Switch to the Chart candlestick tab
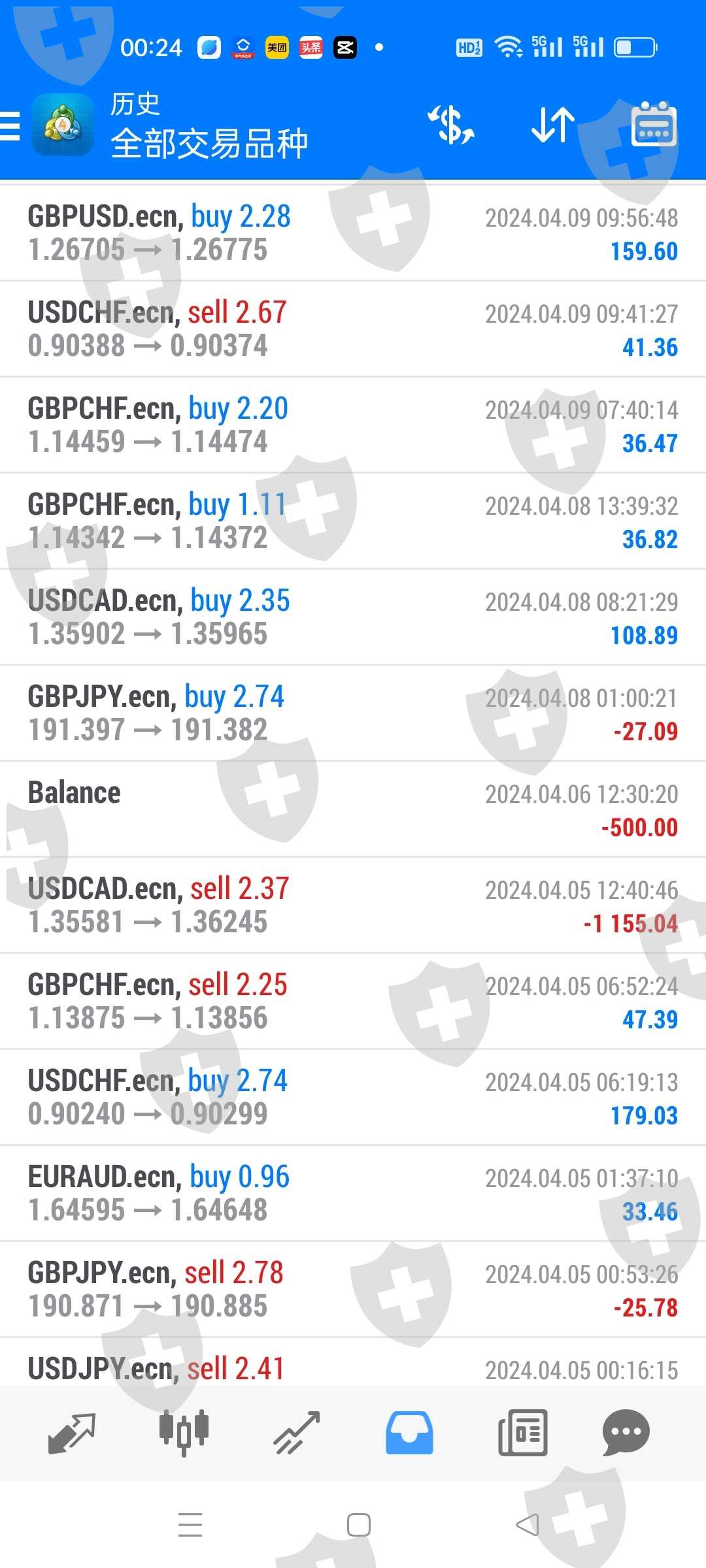This screenshot has height=1568, width=706. [x=184, y=1433]
